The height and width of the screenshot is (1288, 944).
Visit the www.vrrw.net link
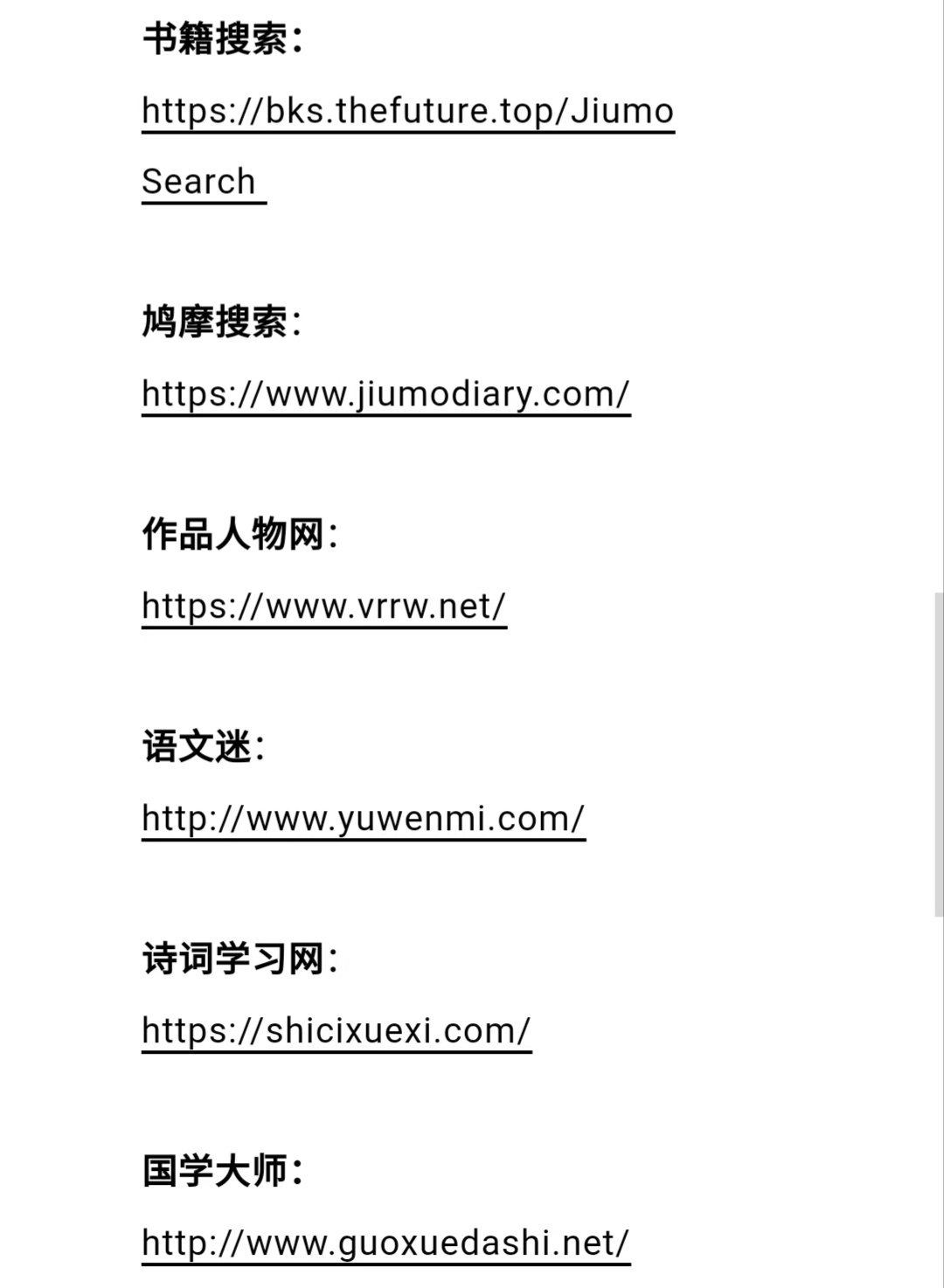323,606
